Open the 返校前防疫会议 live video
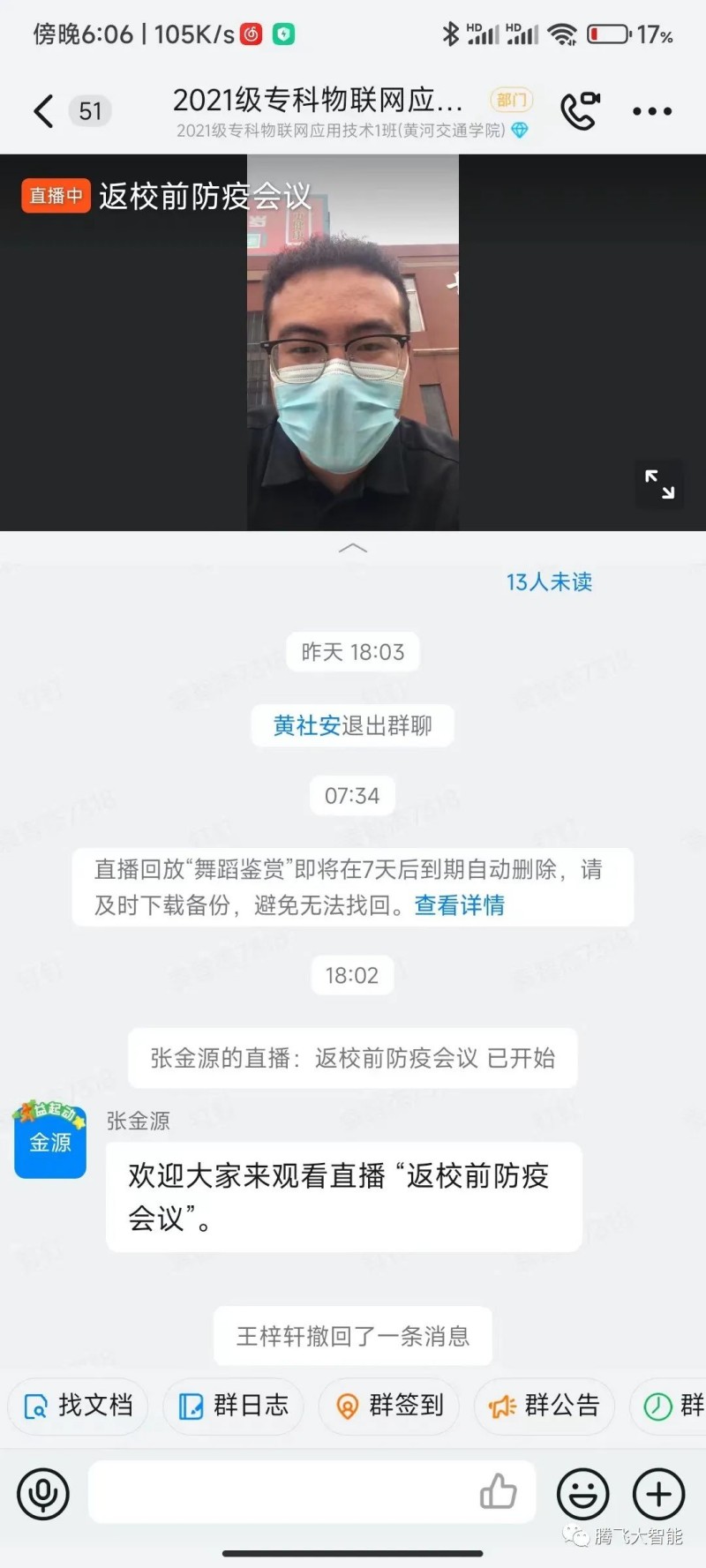Screen dimensions: 706x1568 pos(352,344)
